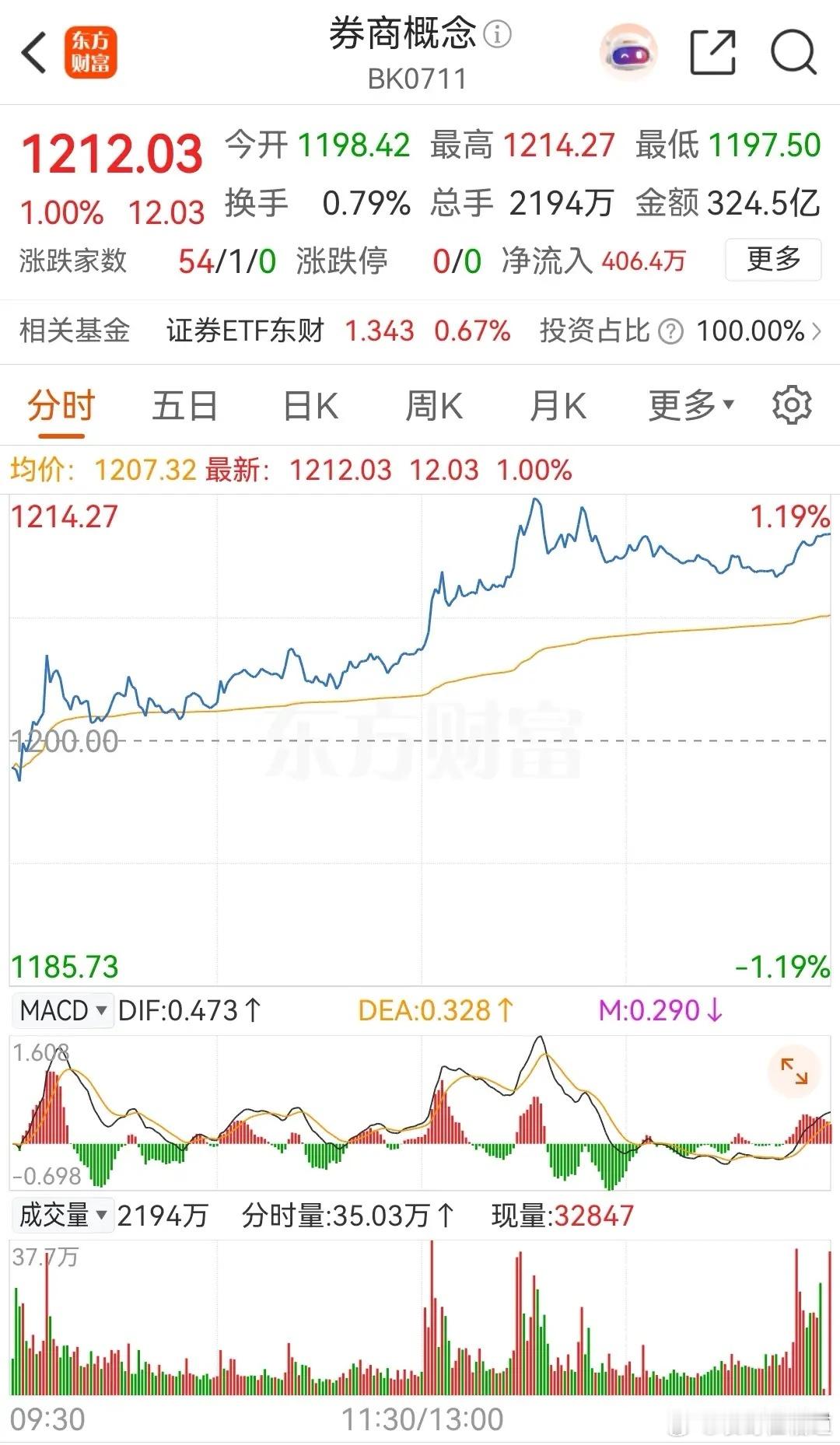
Task: Open related fund 证券ETF东财
Action: (245, 331)
